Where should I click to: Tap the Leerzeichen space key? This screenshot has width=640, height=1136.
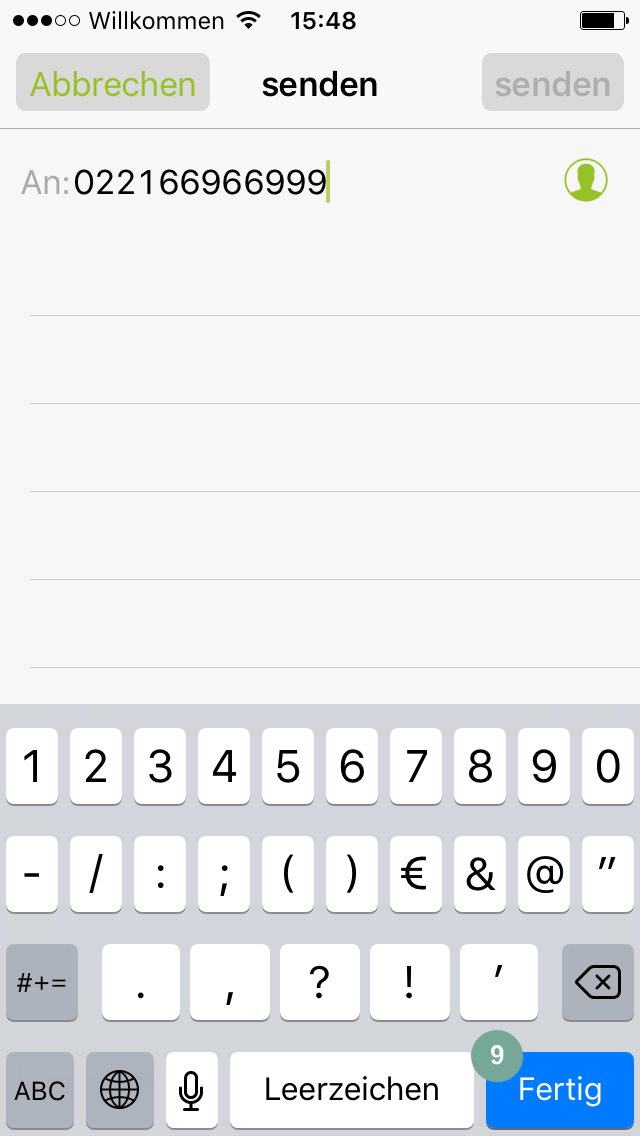[352, 1090]
